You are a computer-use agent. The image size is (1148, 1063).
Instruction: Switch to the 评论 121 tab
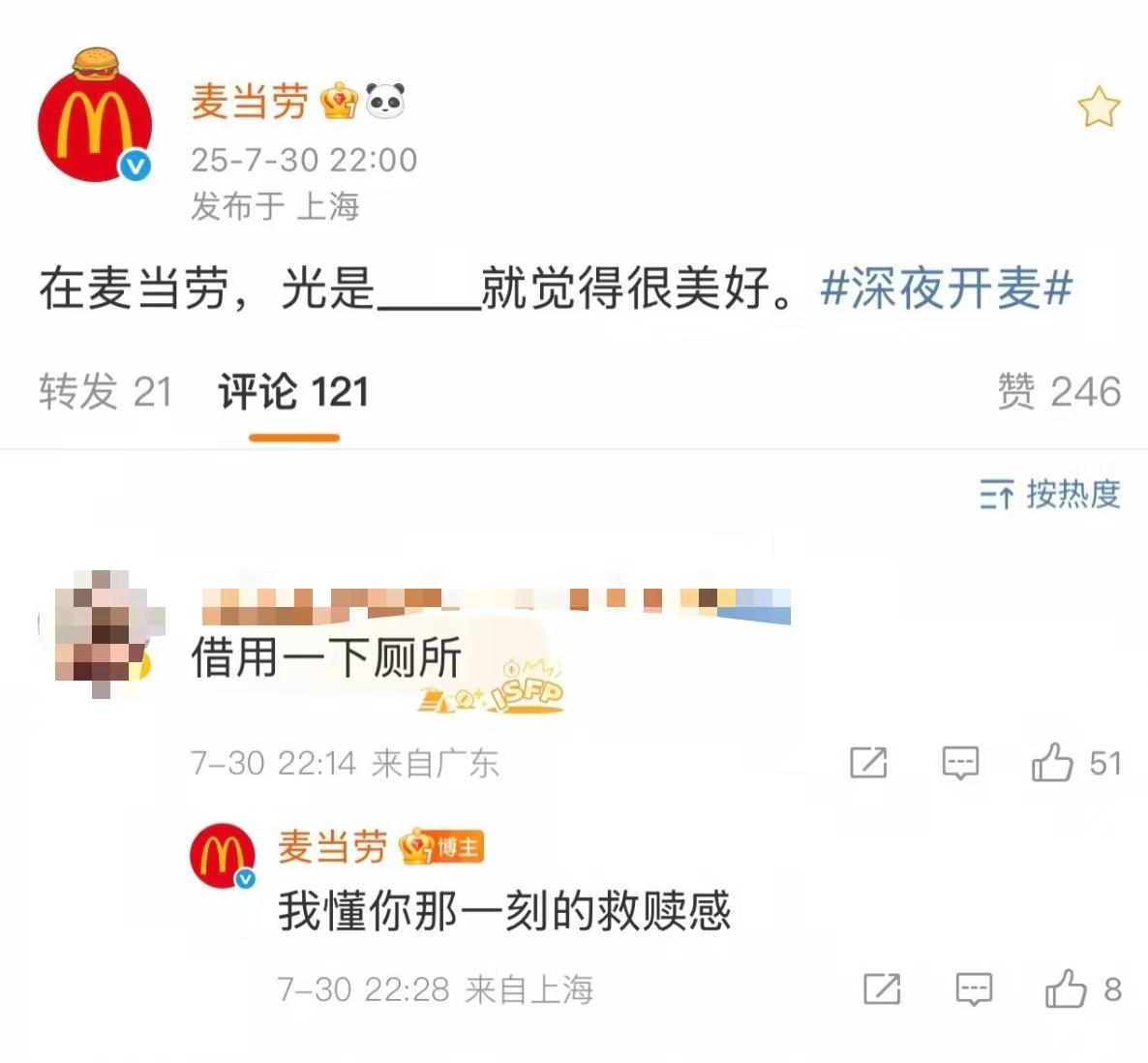293,392
